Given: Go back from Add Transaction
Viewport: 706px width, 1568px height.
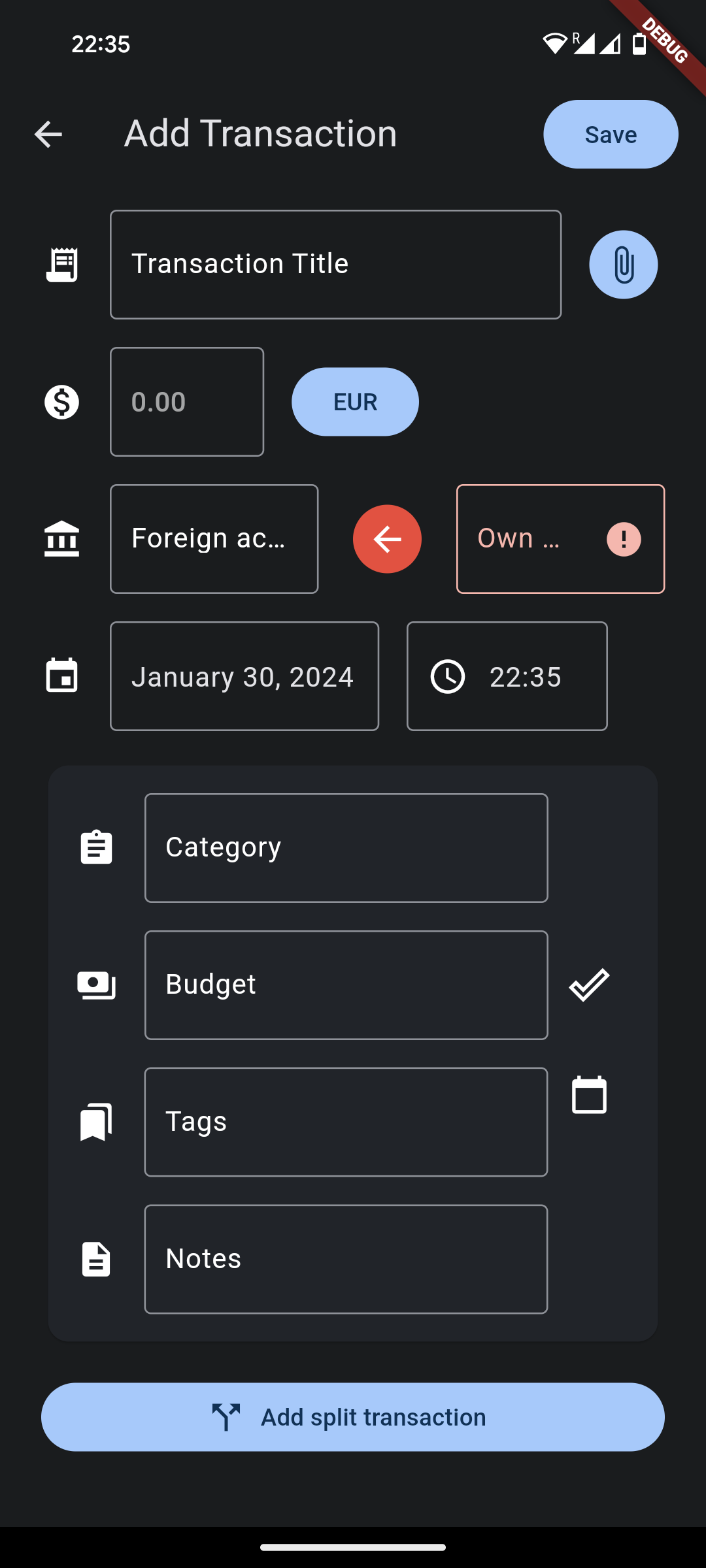Looking at the screenshot, I should (x=48, y=135).
